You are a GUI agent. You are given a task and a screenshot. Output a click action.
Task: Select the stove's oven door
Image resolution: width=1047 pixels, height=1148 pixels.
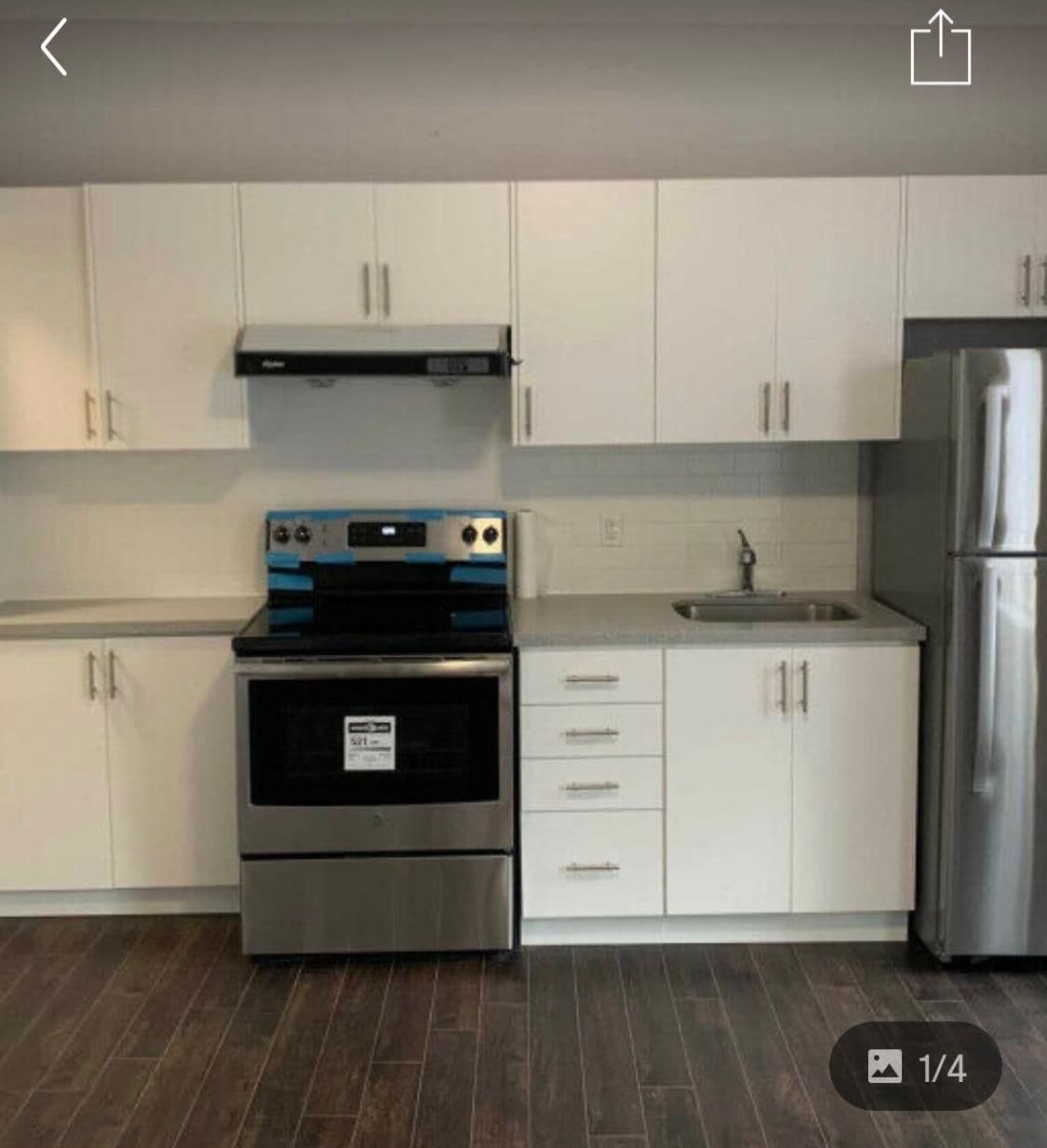click(372, 754)
